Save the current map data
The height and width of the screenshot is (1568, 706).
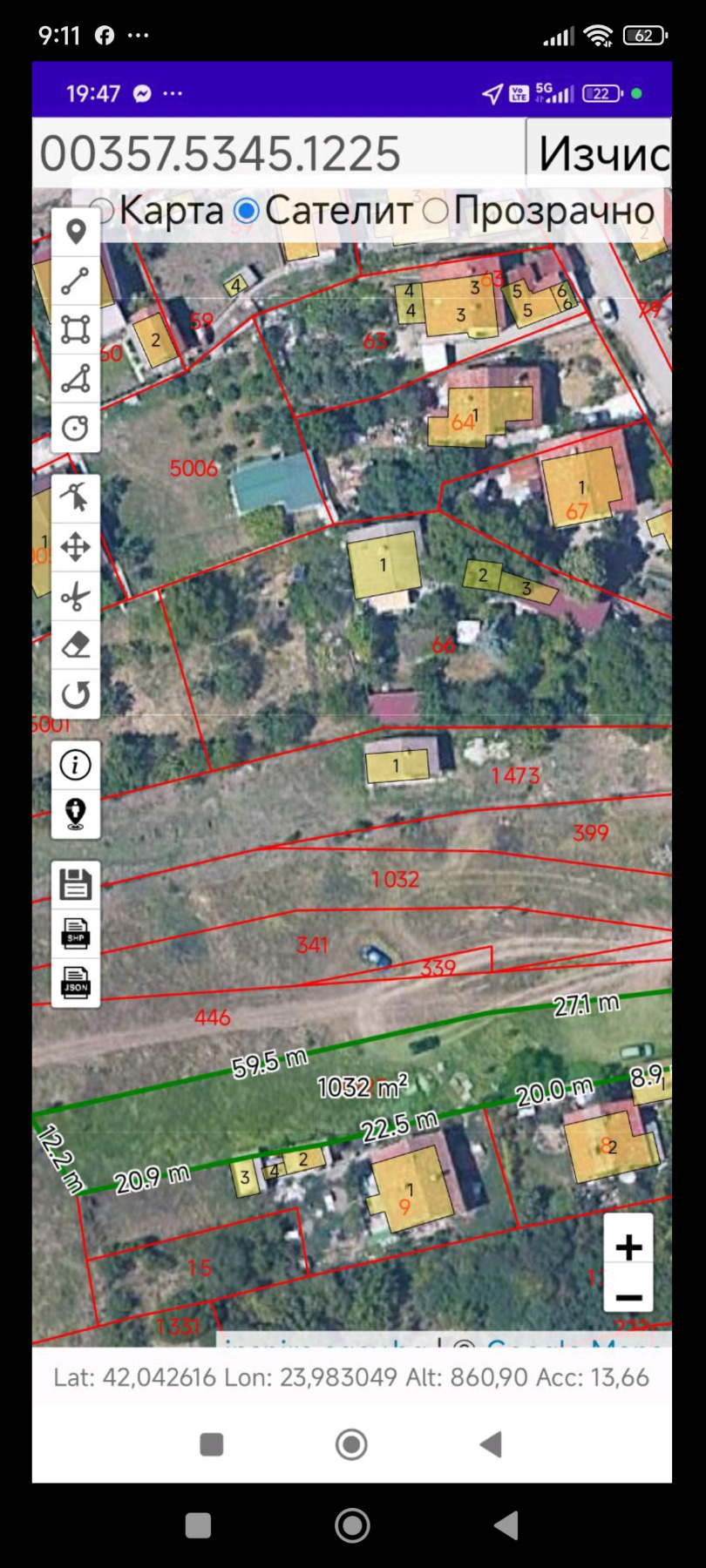click(76, 882)
